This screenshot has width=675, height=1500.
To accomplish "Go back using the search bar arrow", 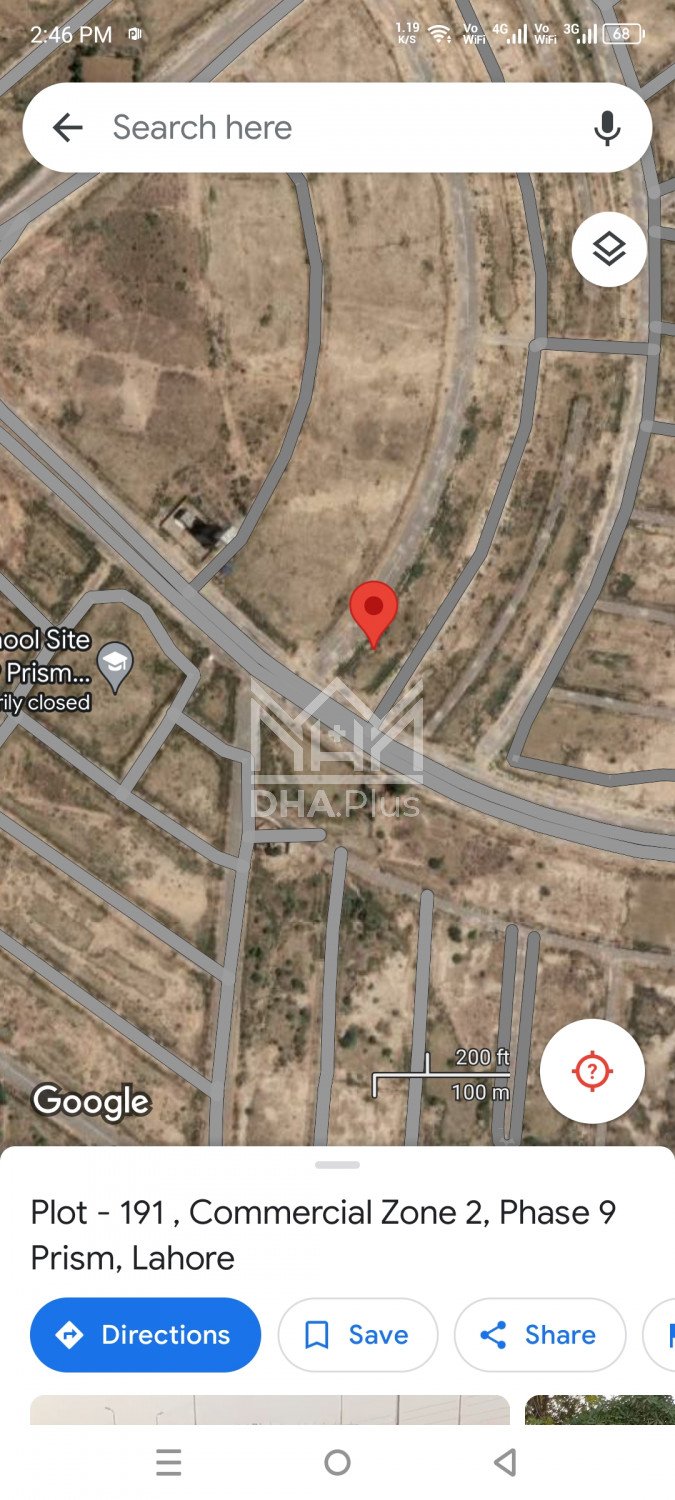I will pos(67,128).
